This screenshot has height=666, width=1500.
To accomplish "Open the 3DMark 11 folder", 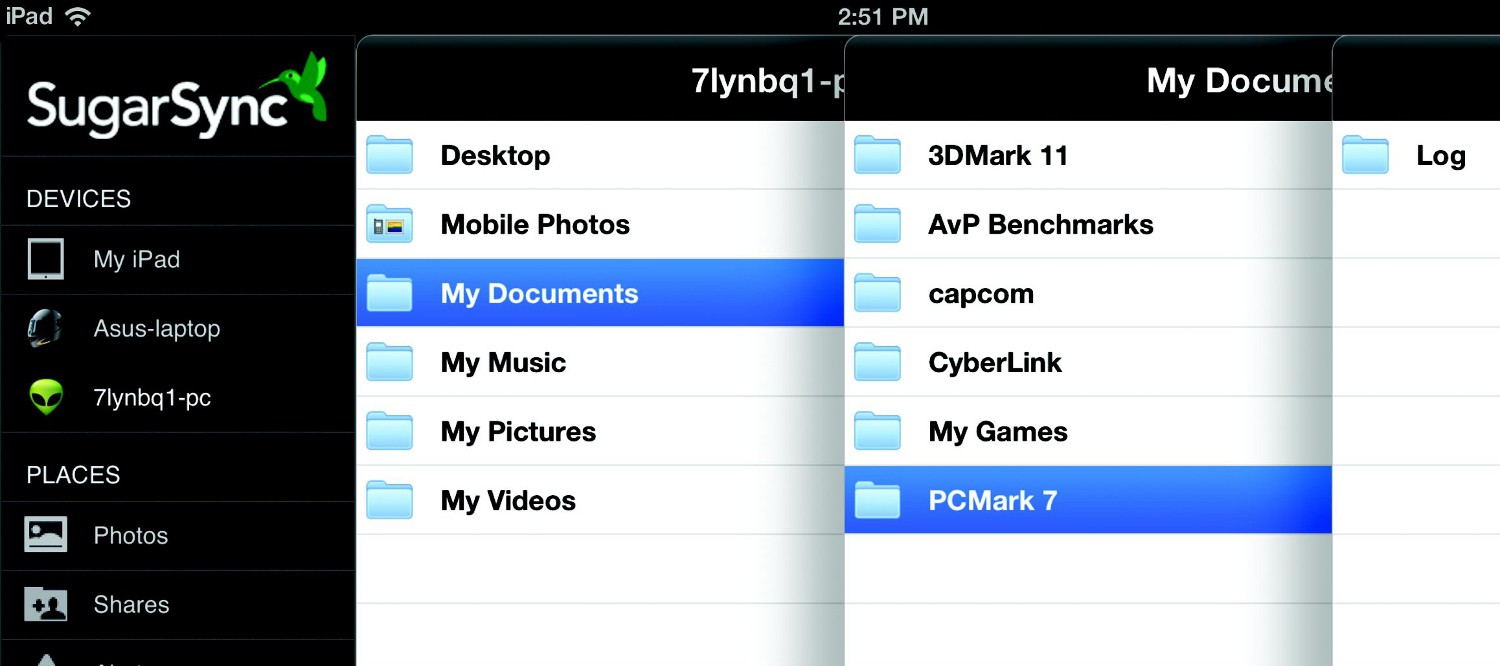I will click(997, 156).
